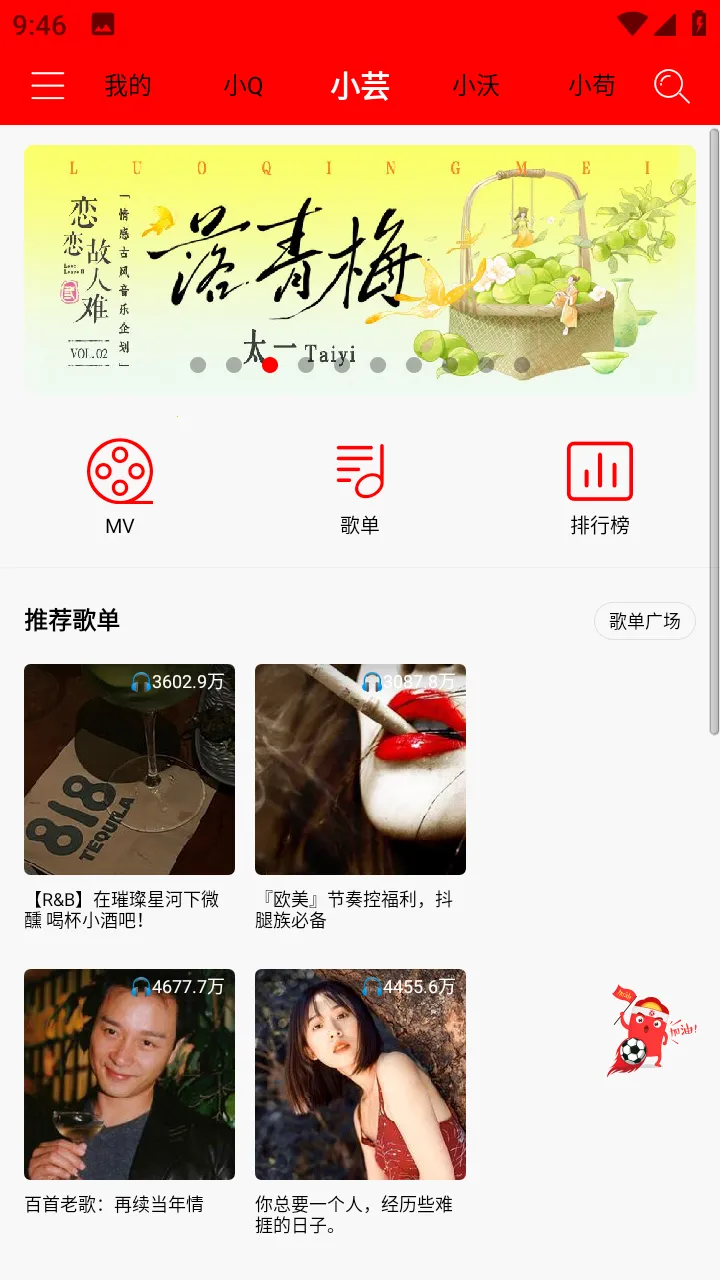Open the search magnifier icon
The height and width of the screenshot is (1280, 720).
tap(671, 87)
